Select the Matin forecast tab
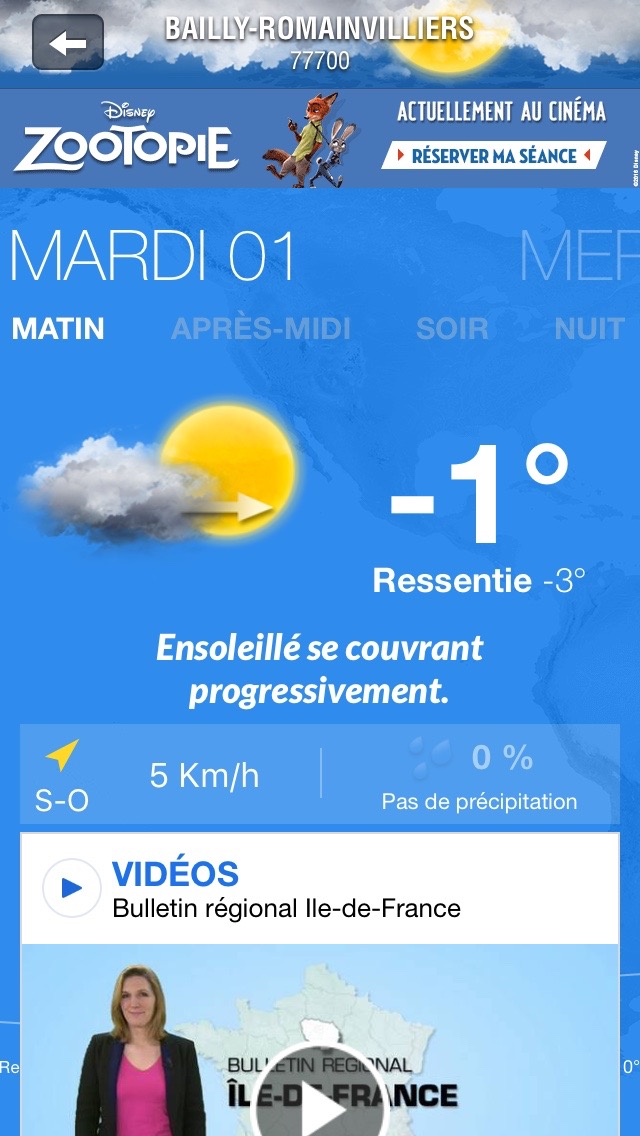The height and width of the screenshot is (1136, 640). pyautogui.click(x=58, y=328)
